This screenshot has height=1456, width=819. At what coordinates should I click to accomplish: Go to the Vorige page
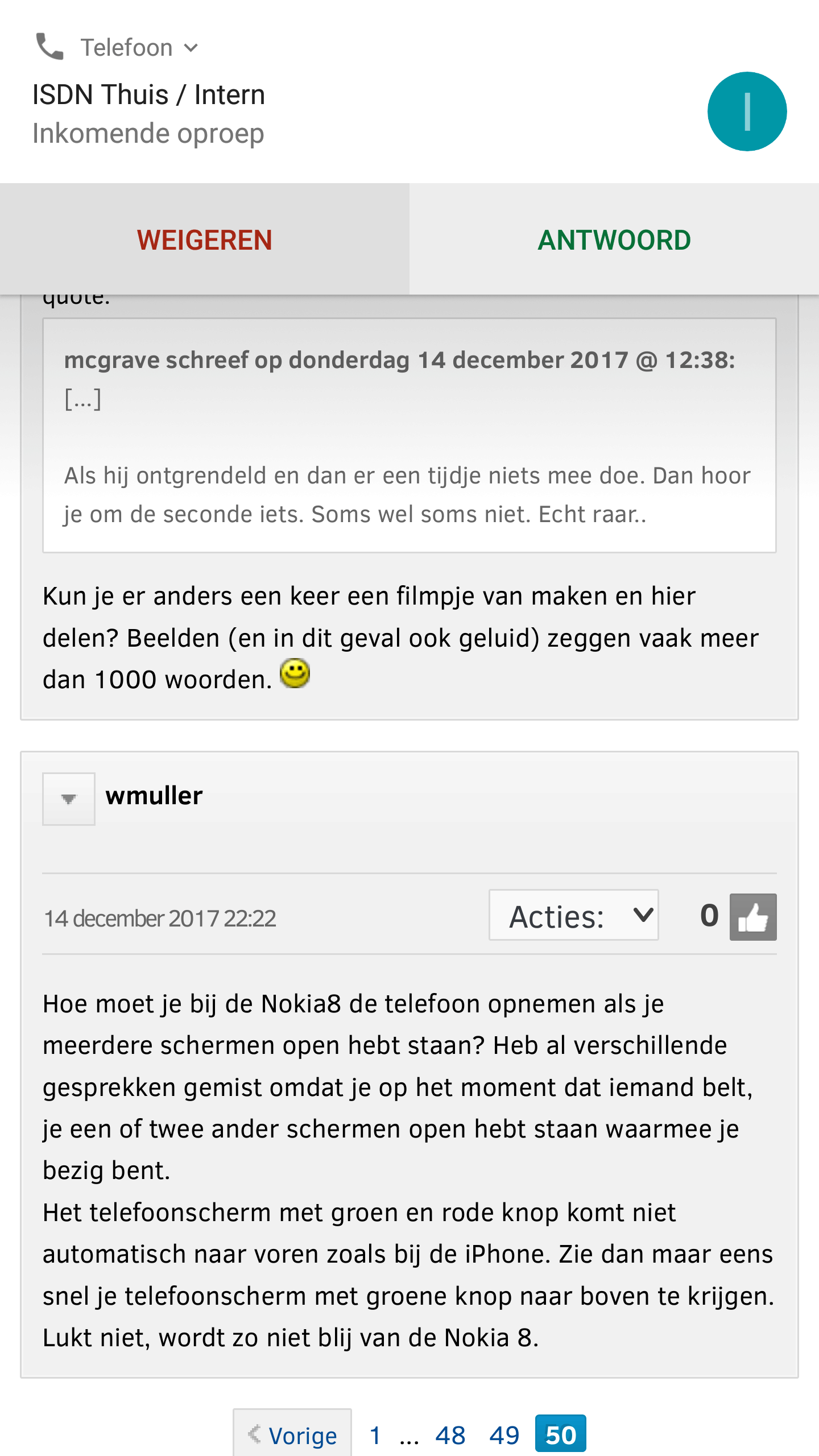tap(293, 1435)
